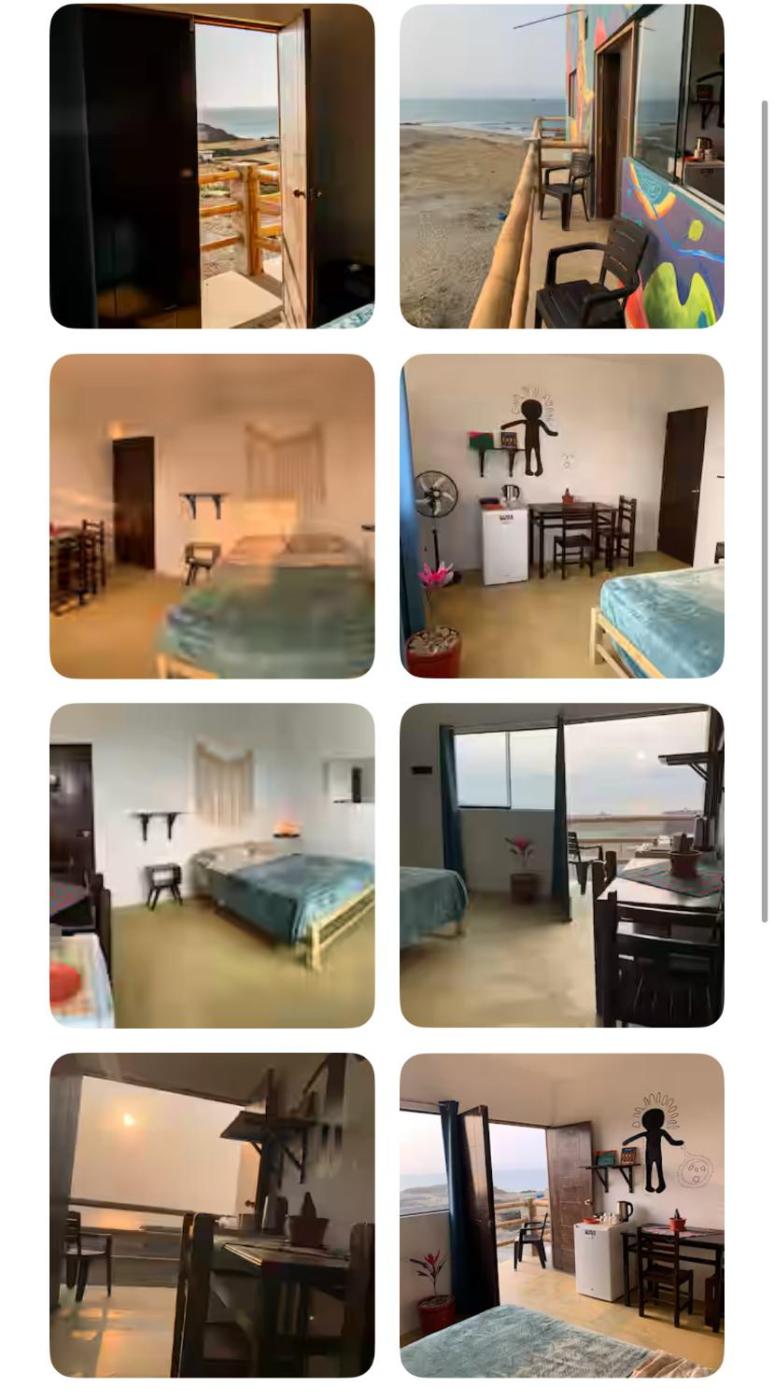This screenshot has width=774, height=1400.
Task: View the white-walled bedroom photo with macrame hanging
Action: 212,865
